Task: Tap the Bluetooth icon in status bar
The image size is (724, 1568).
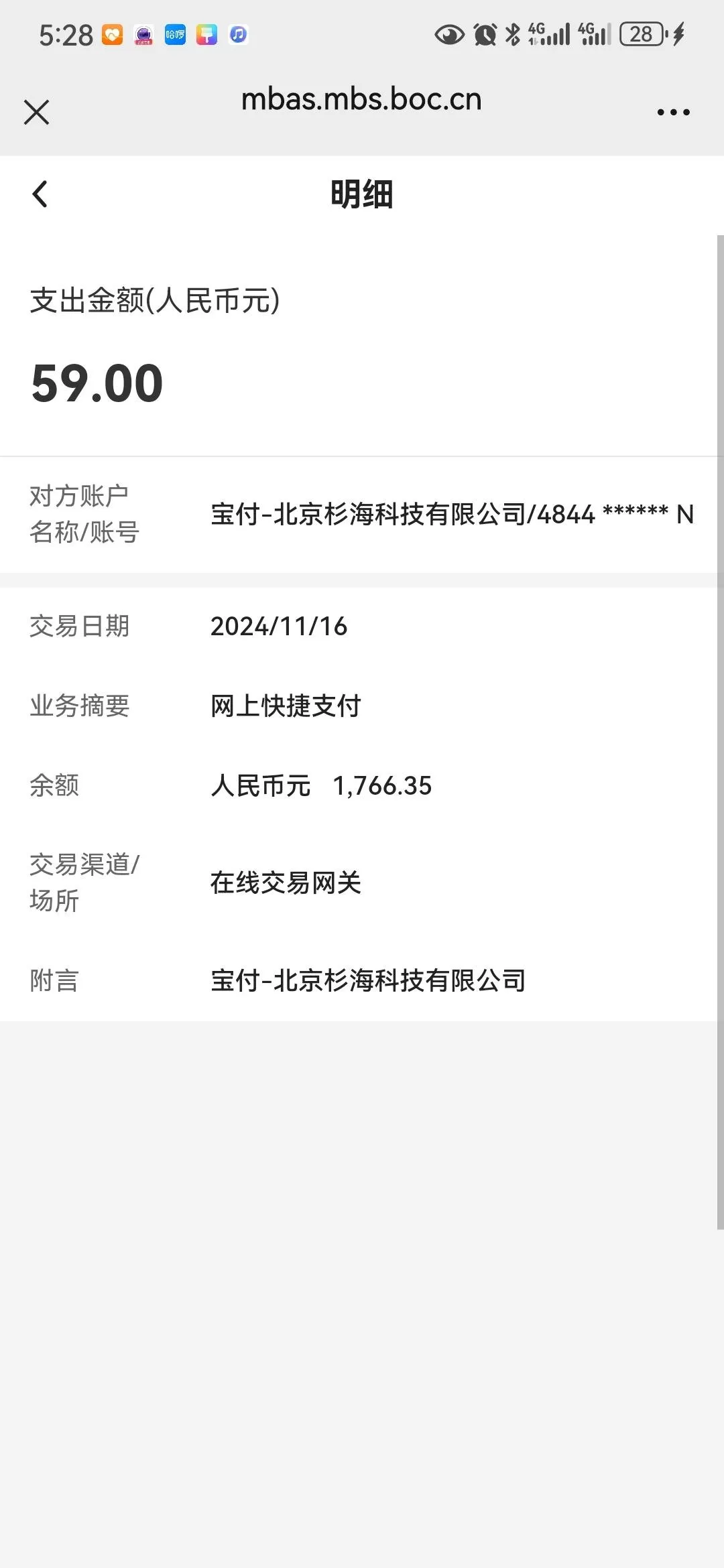Action: [513, 34]
